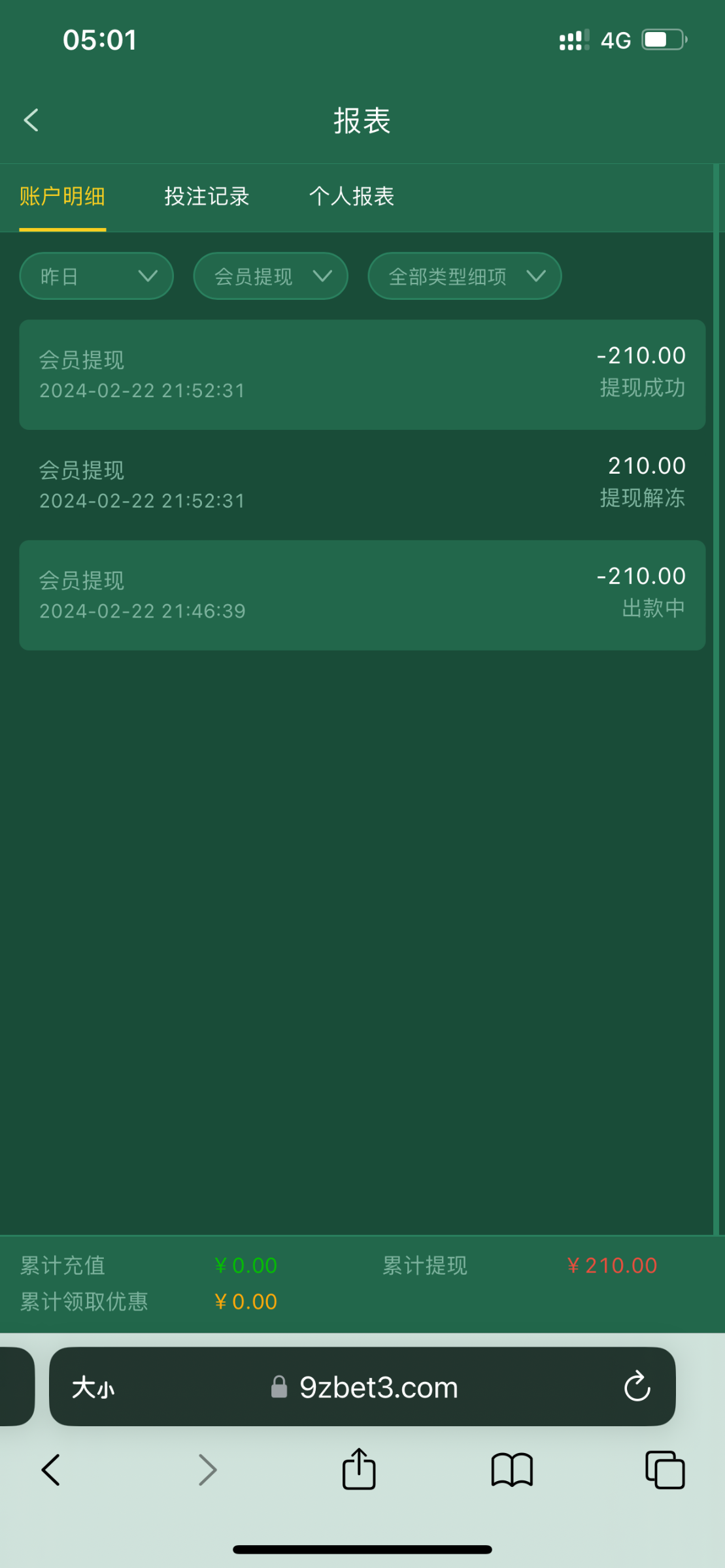725x1568 pixels.
Task: Go to the previous page in Safari
Action: [x=50, y=1470]
